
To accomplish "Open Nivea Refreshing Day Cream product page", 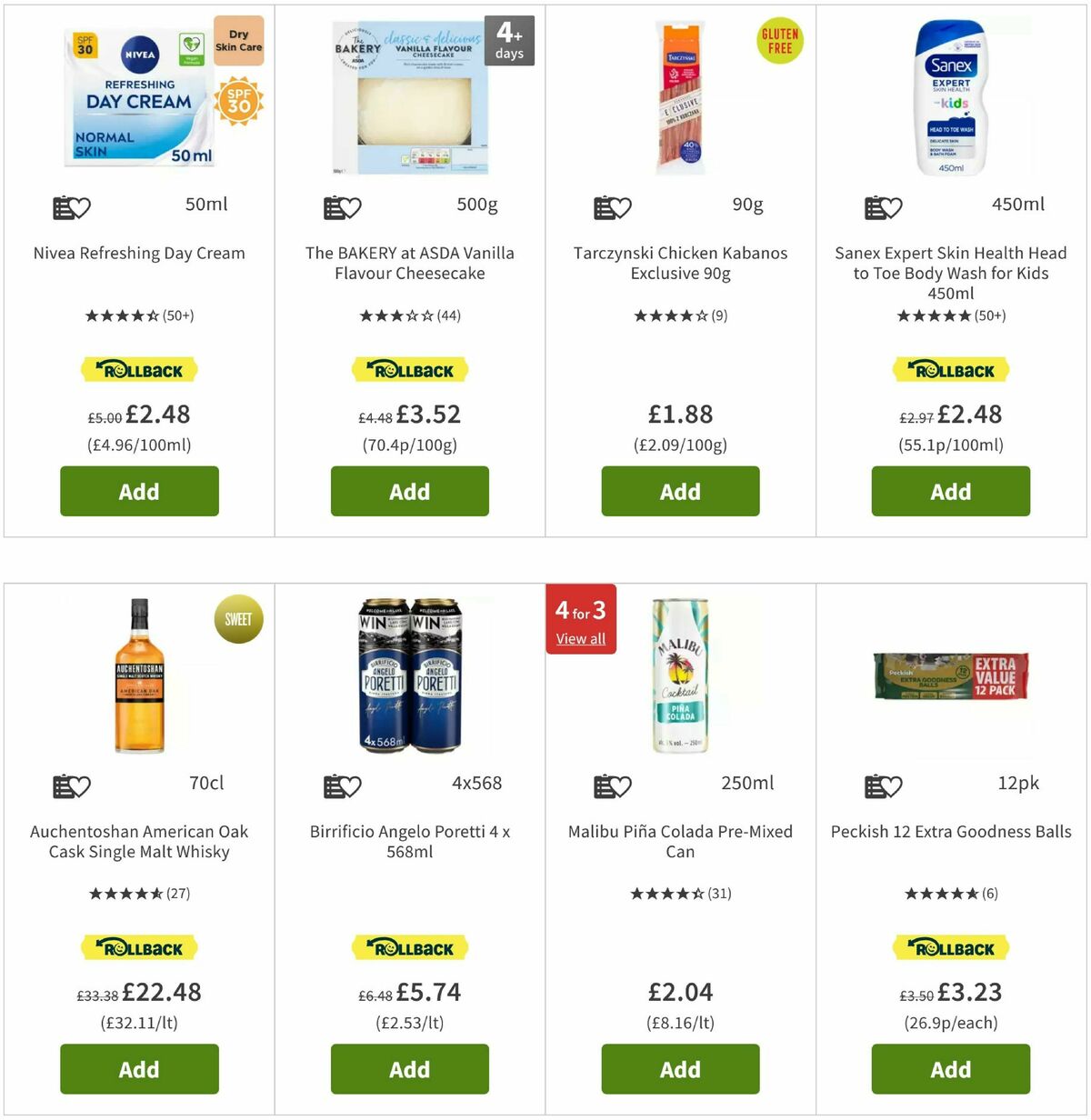I will pos(139,254).
